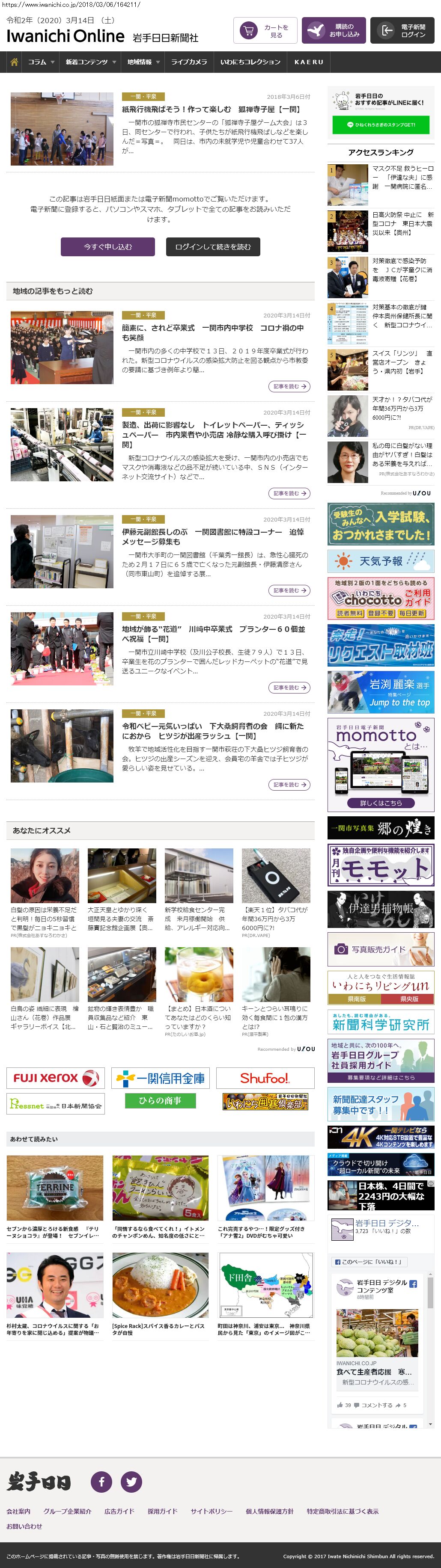Image resolution: width=441 pixels, height=1568 pixels.
Task: Expand the 地域情報 menu
Action: [143, 62]
